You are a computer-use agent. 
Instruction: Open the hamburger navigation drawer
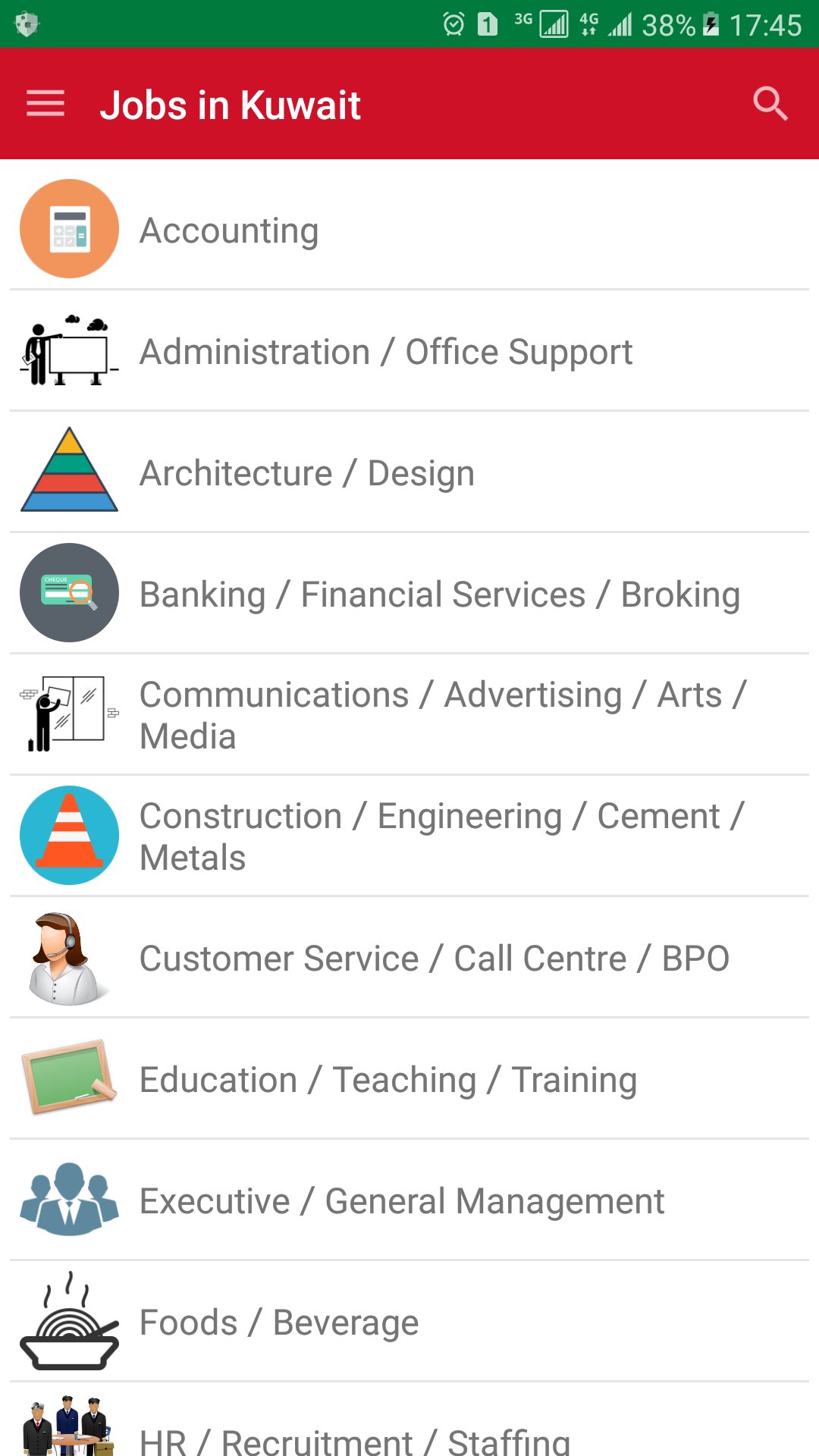click(x=45, y=104)
